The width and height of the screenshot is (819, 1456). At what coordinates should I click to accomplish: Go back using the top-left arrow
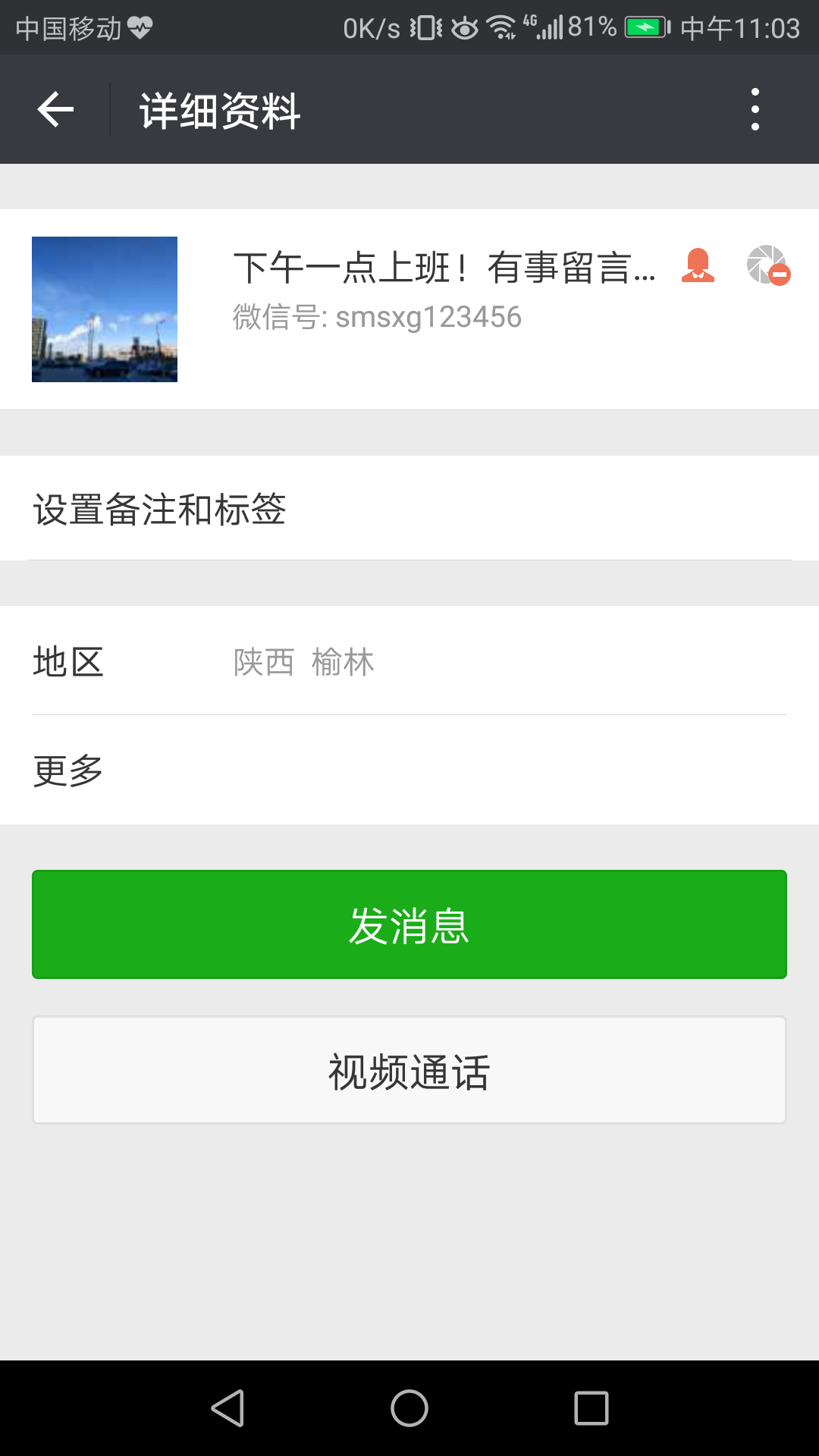click(55, 109)
